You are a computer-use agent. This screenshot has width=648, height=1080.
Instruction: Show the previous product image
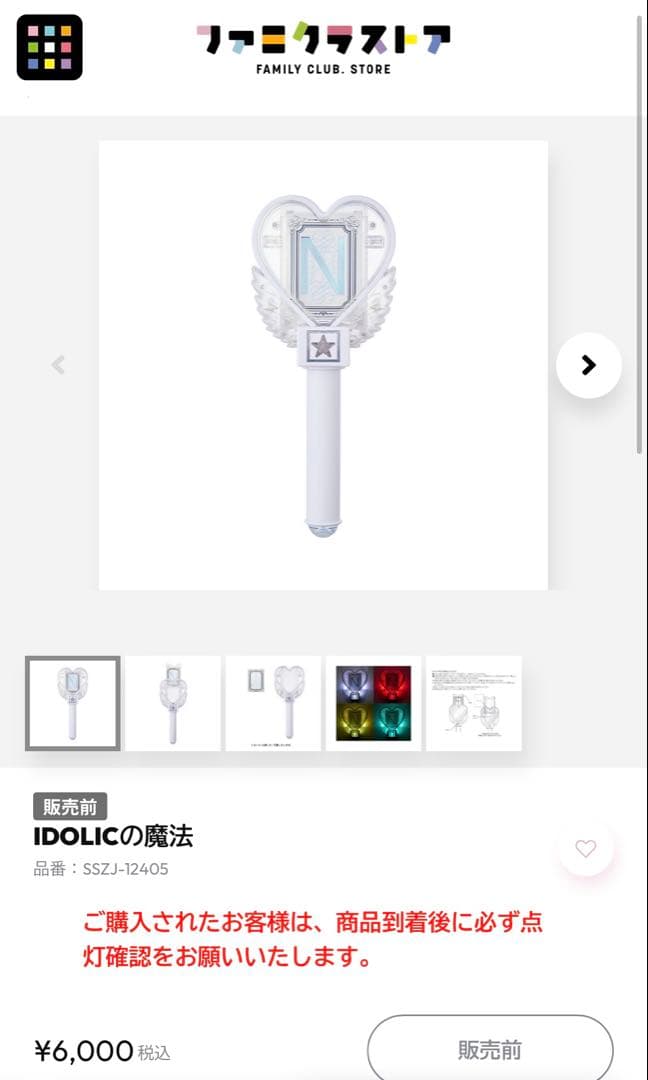tap(58, 365)
